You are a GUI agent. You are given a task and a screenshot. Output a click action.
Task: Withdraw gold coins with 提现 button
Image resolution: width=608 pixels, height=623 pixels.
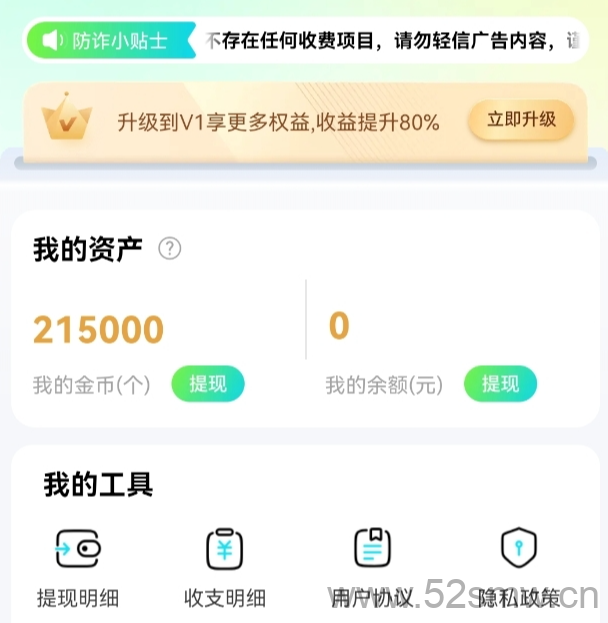[208, 384]
